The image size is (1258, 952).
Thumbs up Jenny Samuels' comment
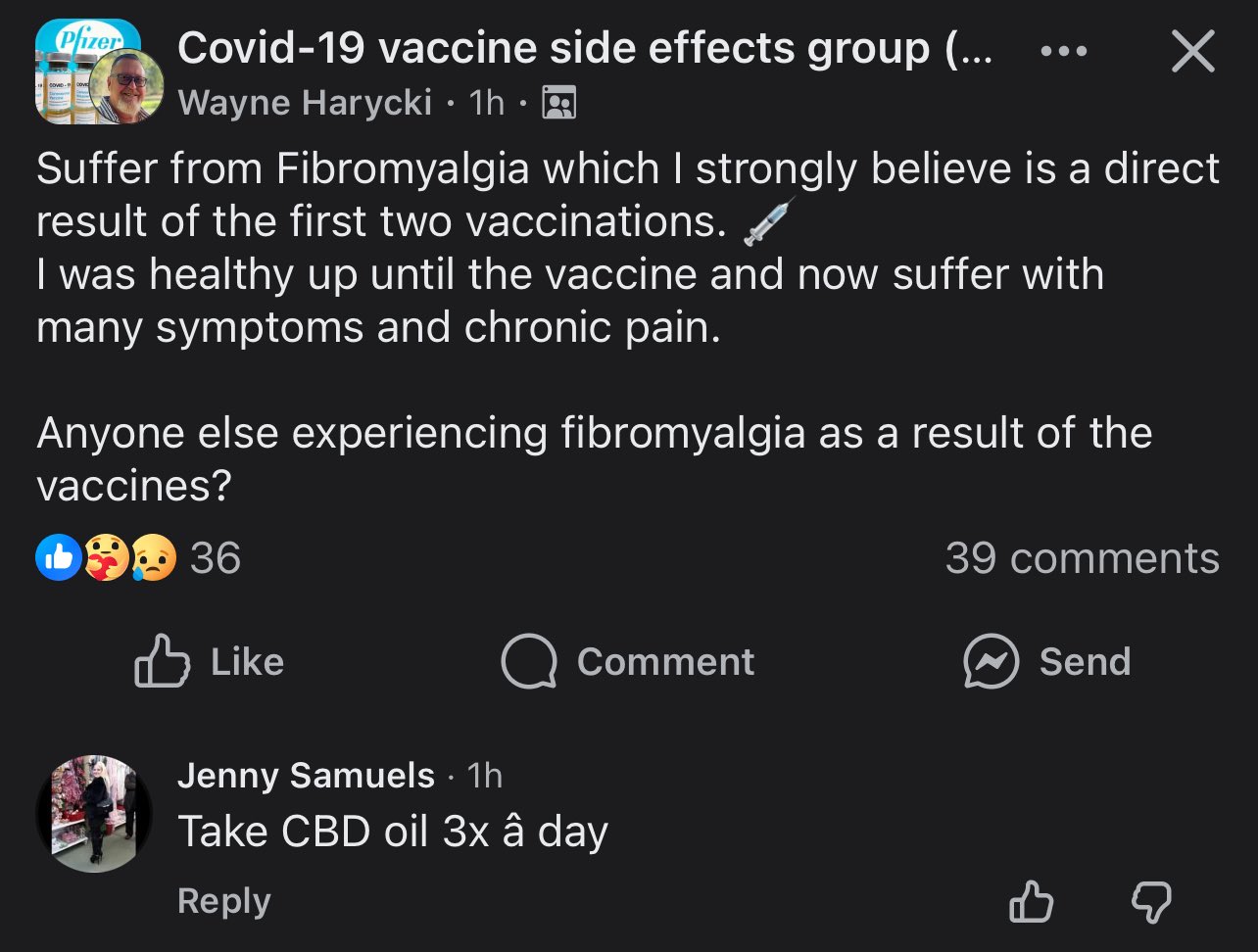[x=1031, y=901]
